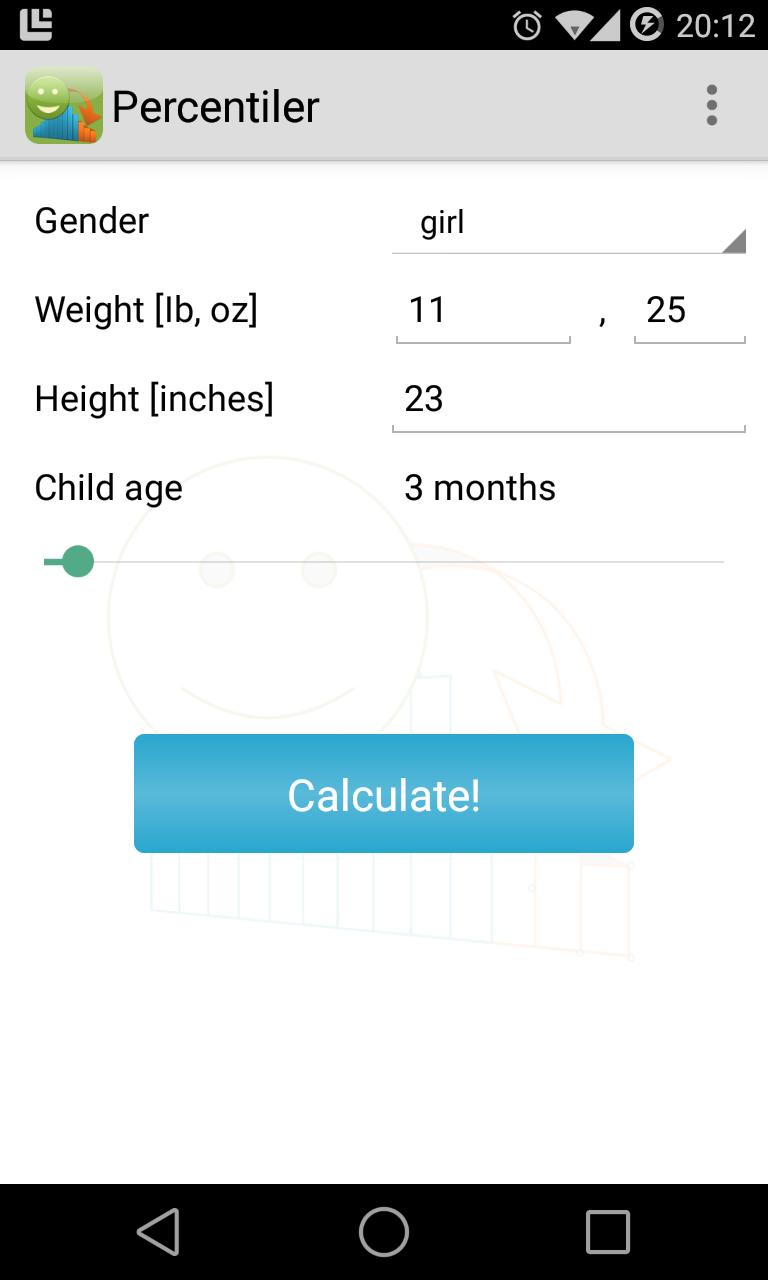The width and height of the screenshot is (768, 1280).
Task: Select the Gender label
Action: [x=91, y=221]
